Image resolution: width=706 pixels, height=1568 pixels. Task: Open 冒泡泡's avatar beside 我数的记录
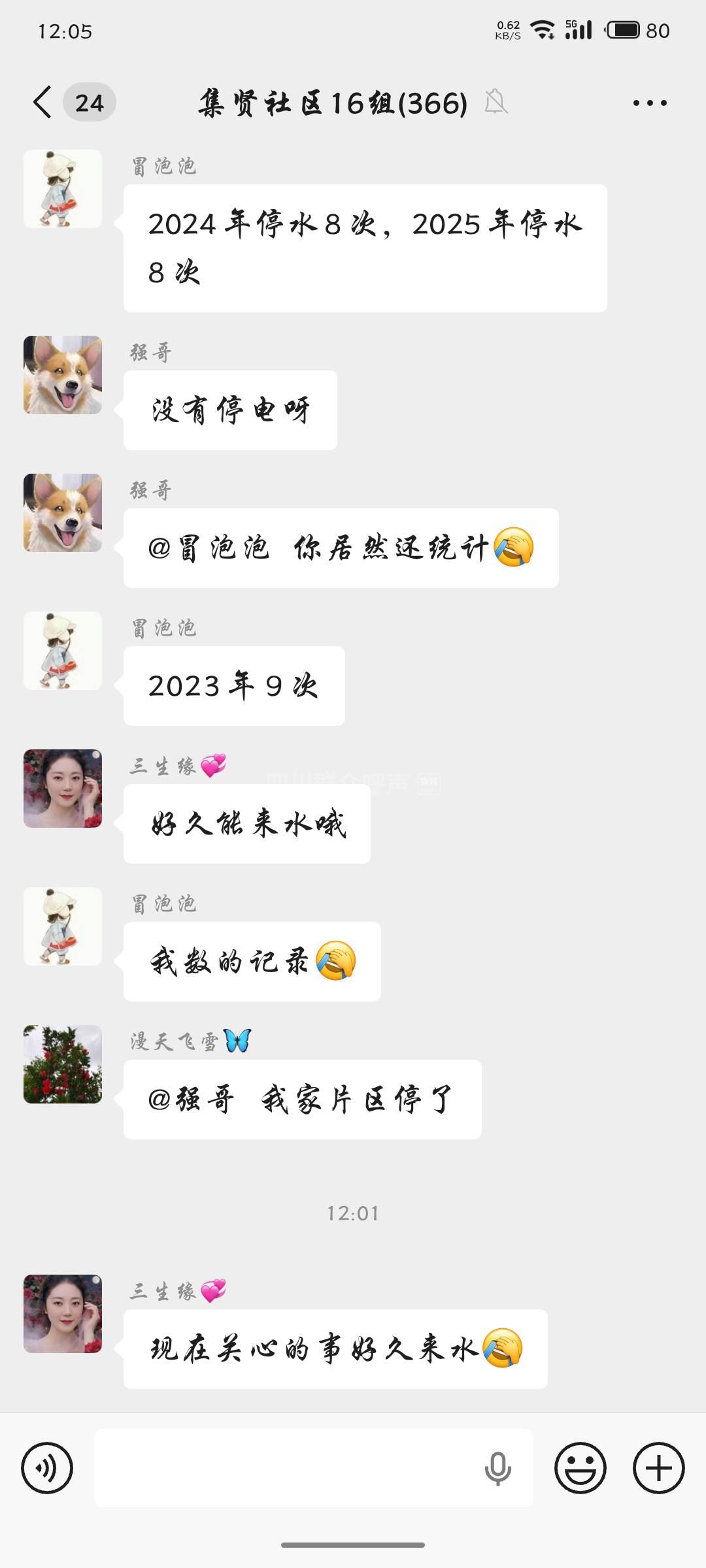tap(63, 926)
